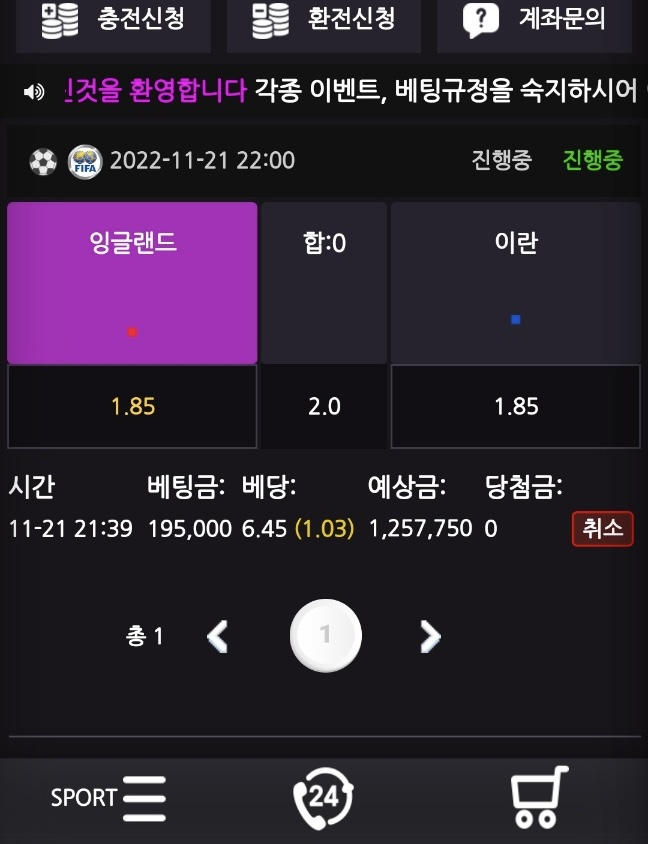Open the 충전신청 deposit request button
The height and width of the screenshot is (844, 648).
113,20
